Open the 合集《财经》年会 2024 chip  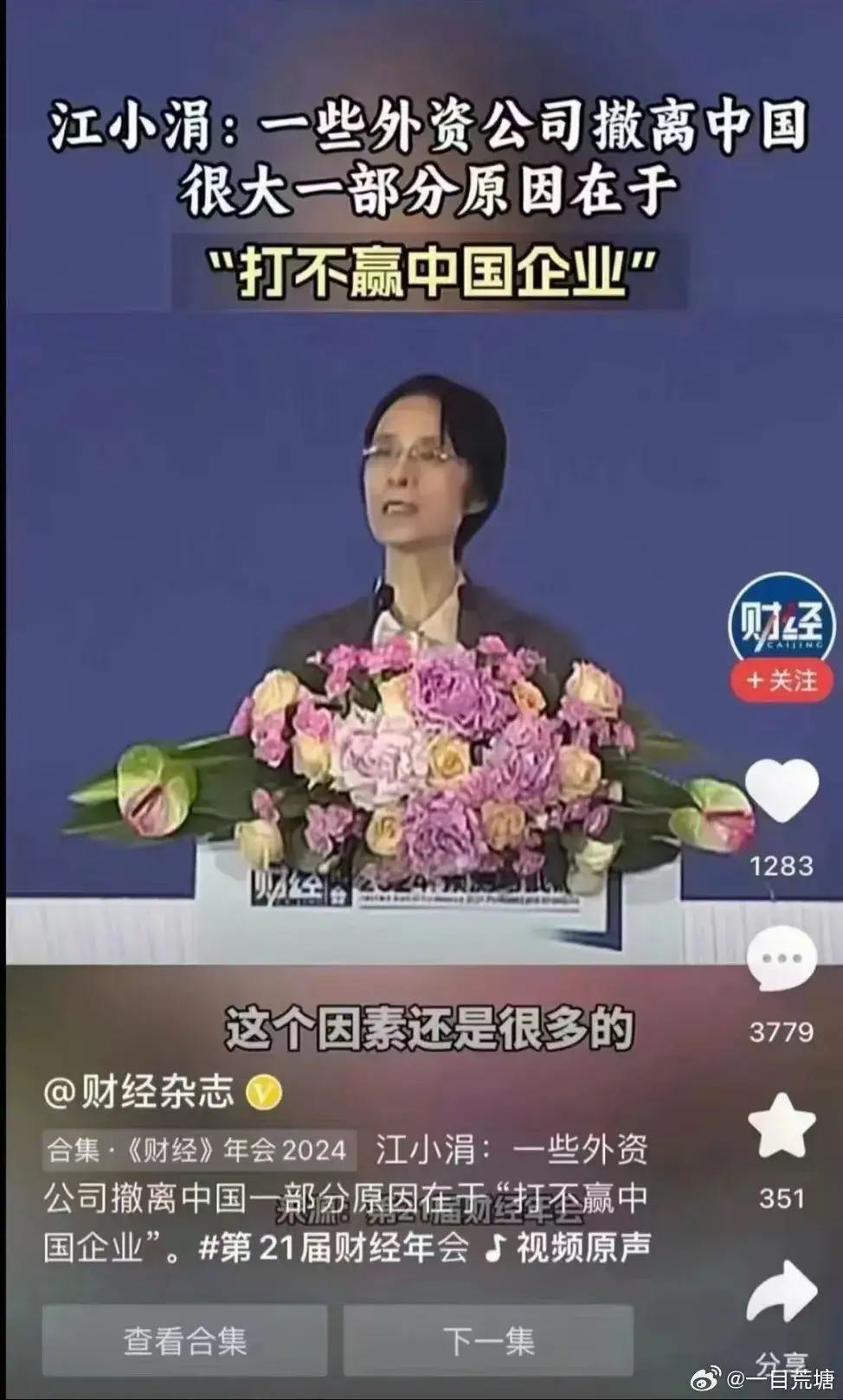tap(199, 1150)
